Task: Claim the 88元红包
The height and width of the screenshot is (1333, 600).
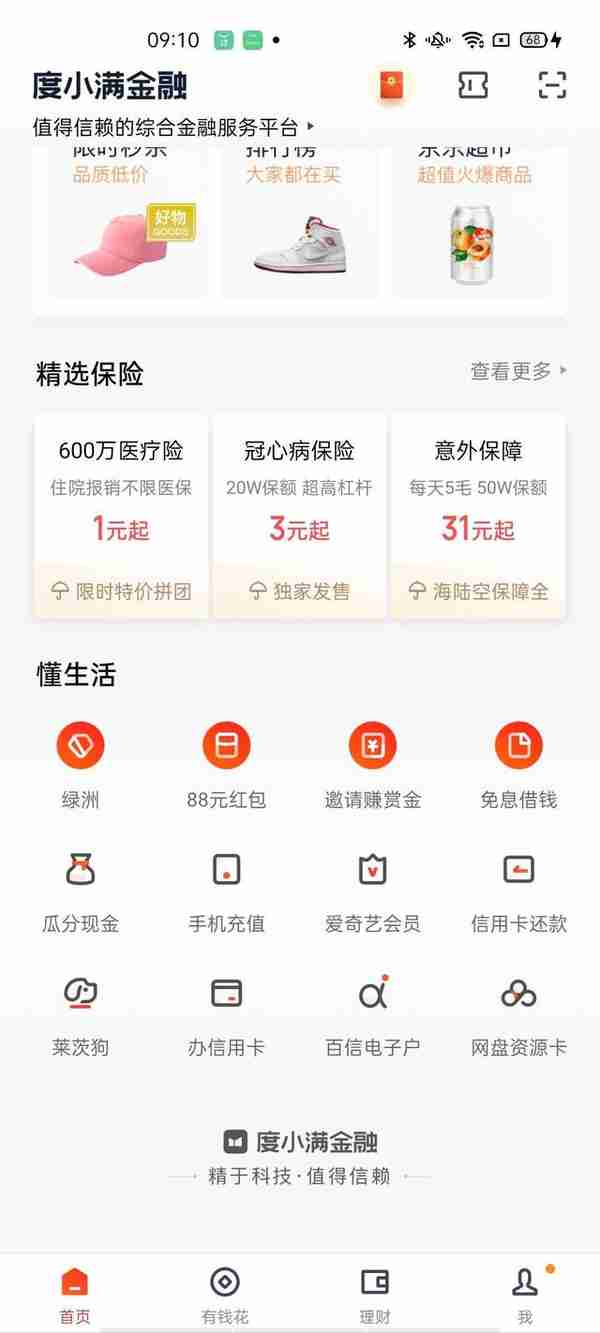Action: point(226,765)
